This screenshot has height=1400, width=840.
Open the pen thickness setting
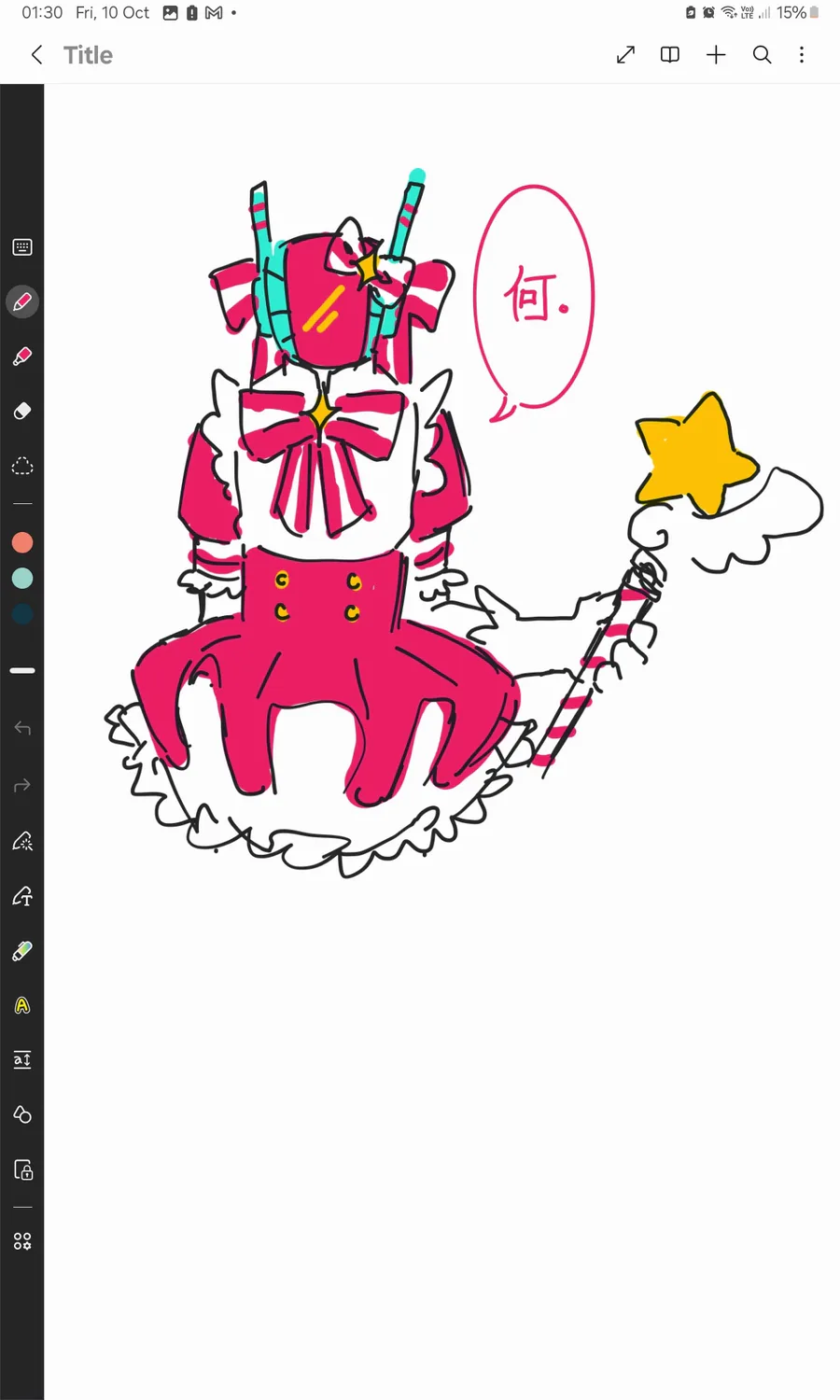22,670
